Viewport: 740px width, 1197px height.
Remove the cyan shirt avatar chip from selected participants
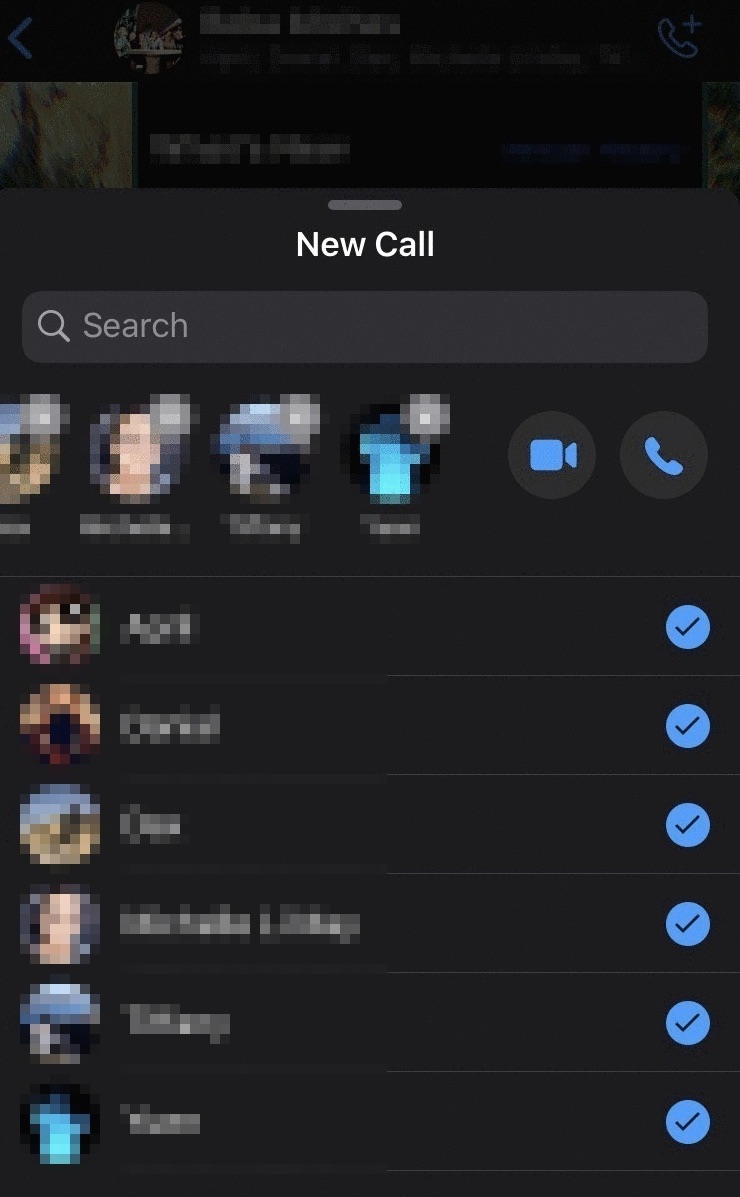tap(429, 413)
